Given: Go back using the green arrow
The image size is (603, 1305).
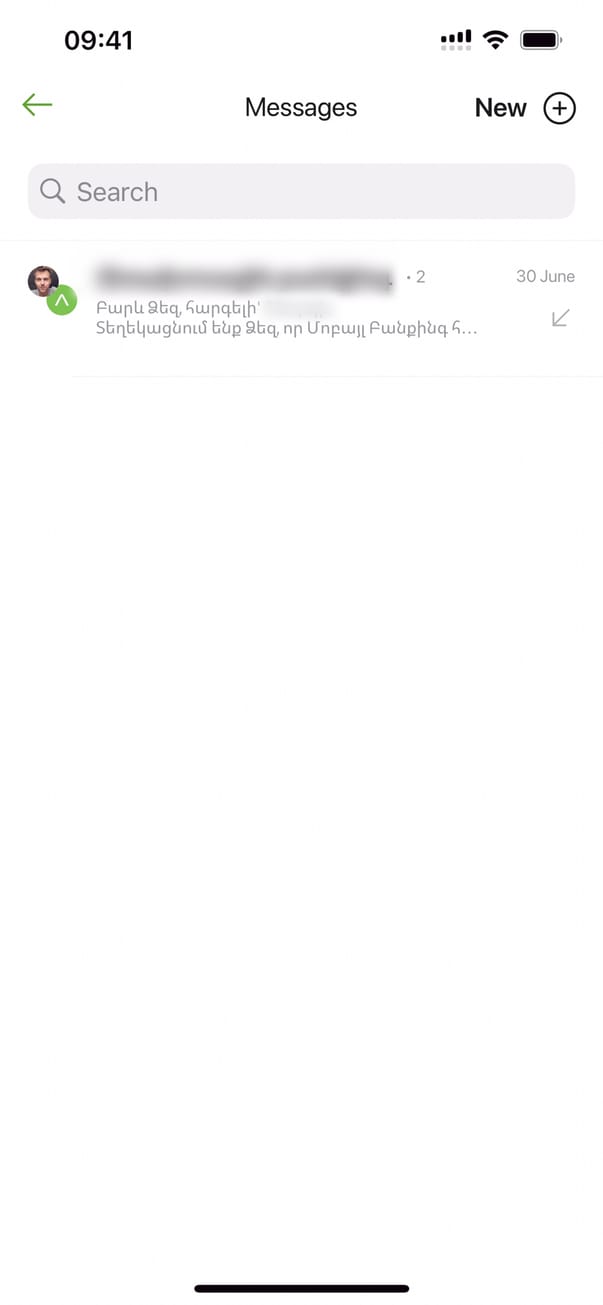Looking at the screenshot, I should 37,105.
